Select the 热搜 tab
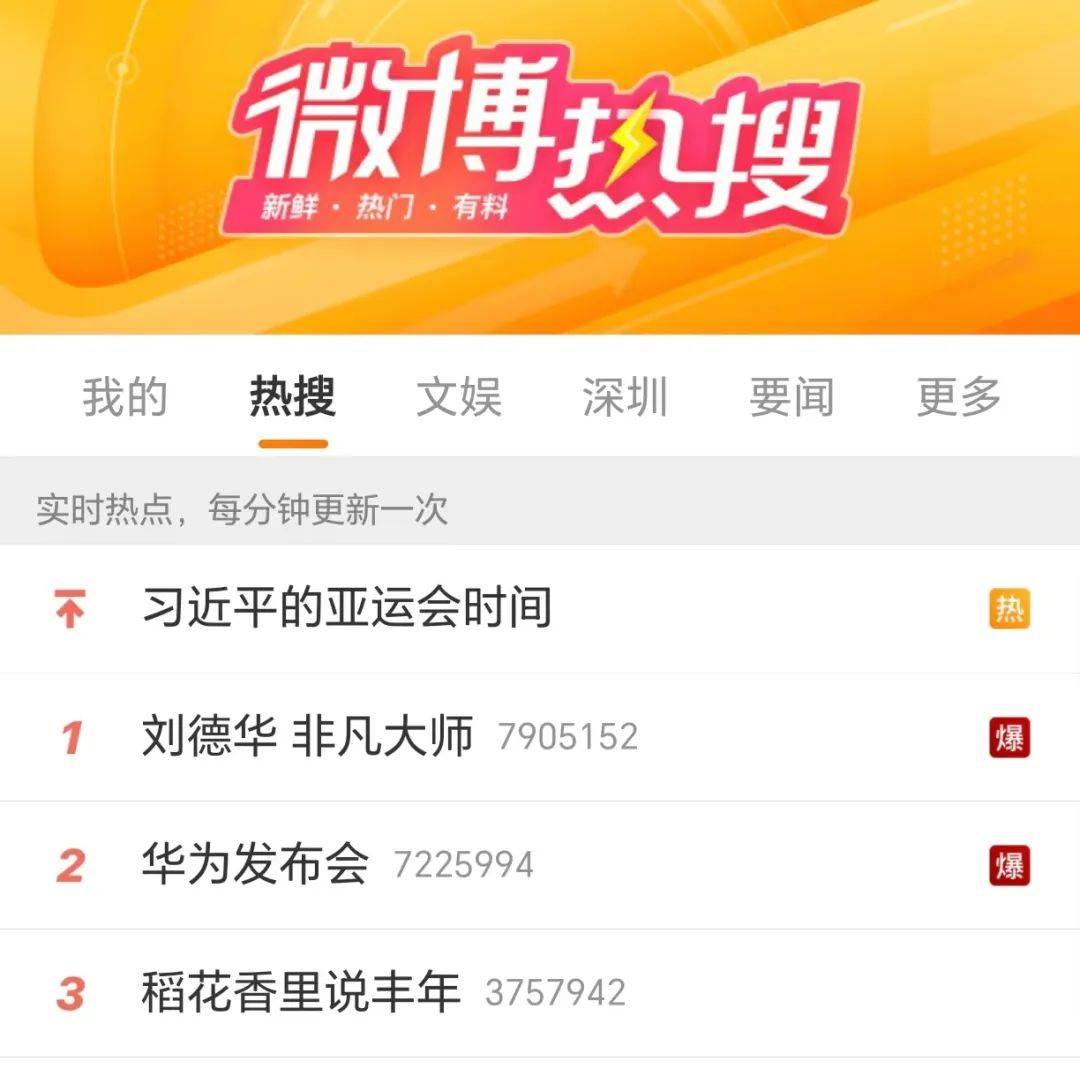Image resolution: width=1080 pixels, height=1069 pixels. point(292,397)
